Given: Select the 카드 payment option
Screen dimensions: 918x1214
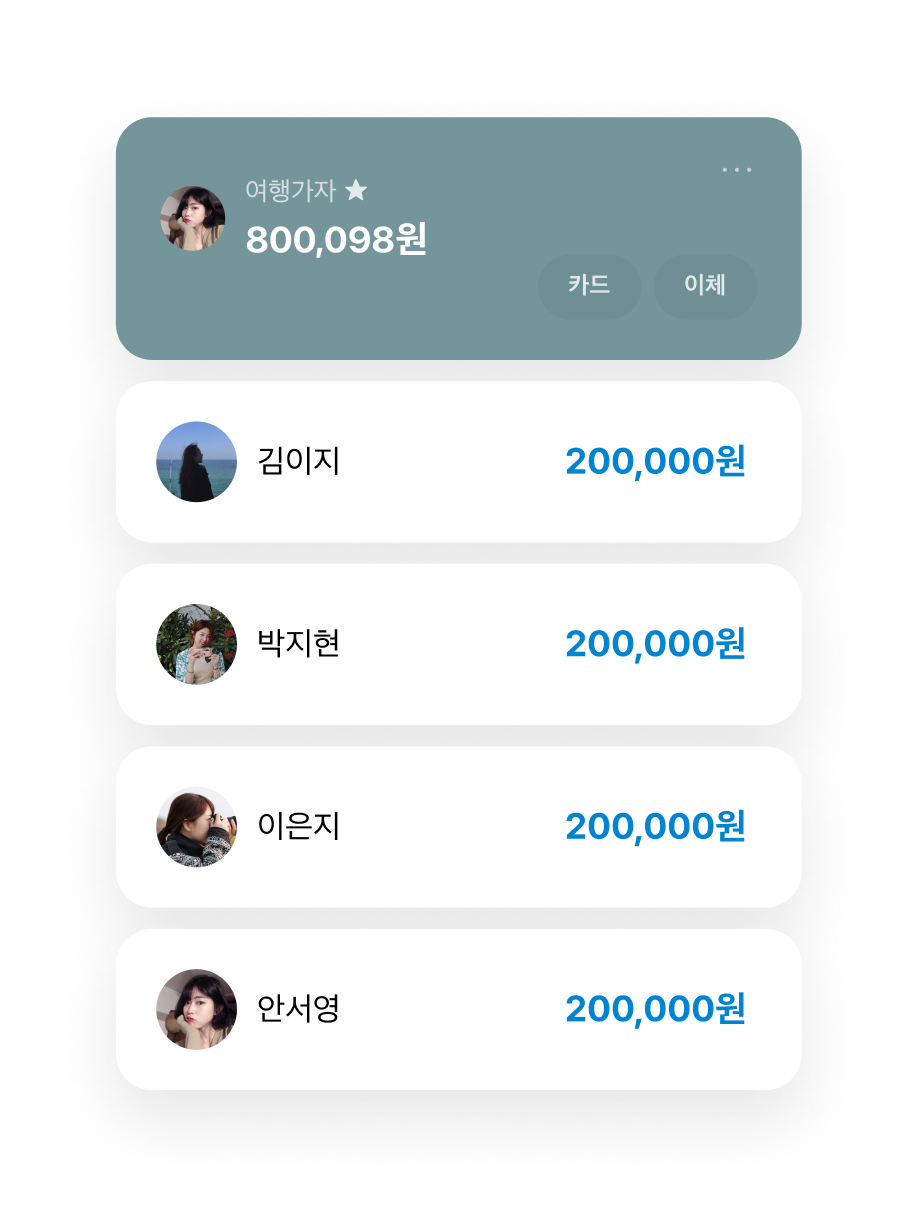Looking at the screenshot, I should click(x=589, y=286).
